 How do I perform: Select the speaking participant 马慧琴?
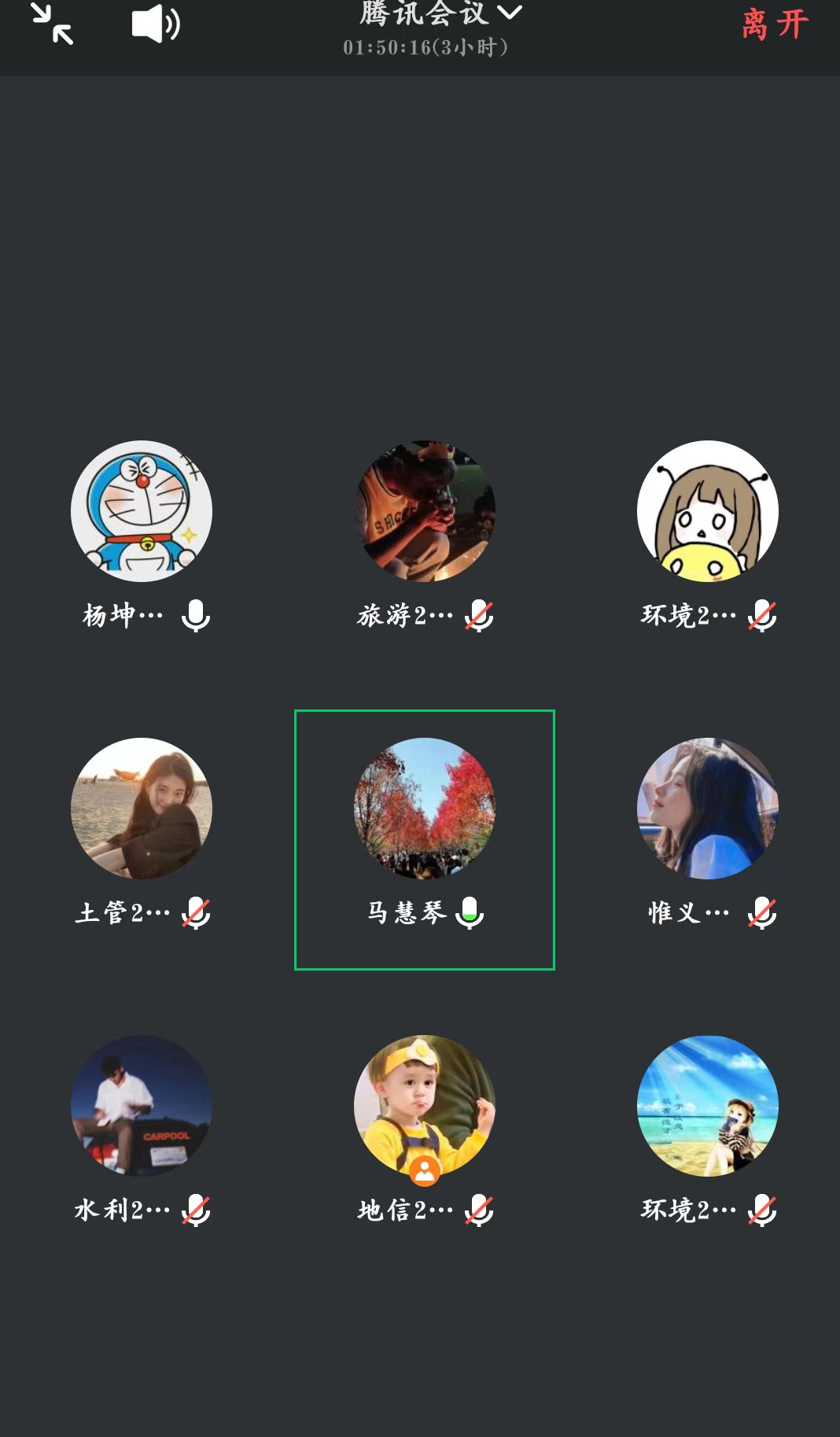(425, 809)
